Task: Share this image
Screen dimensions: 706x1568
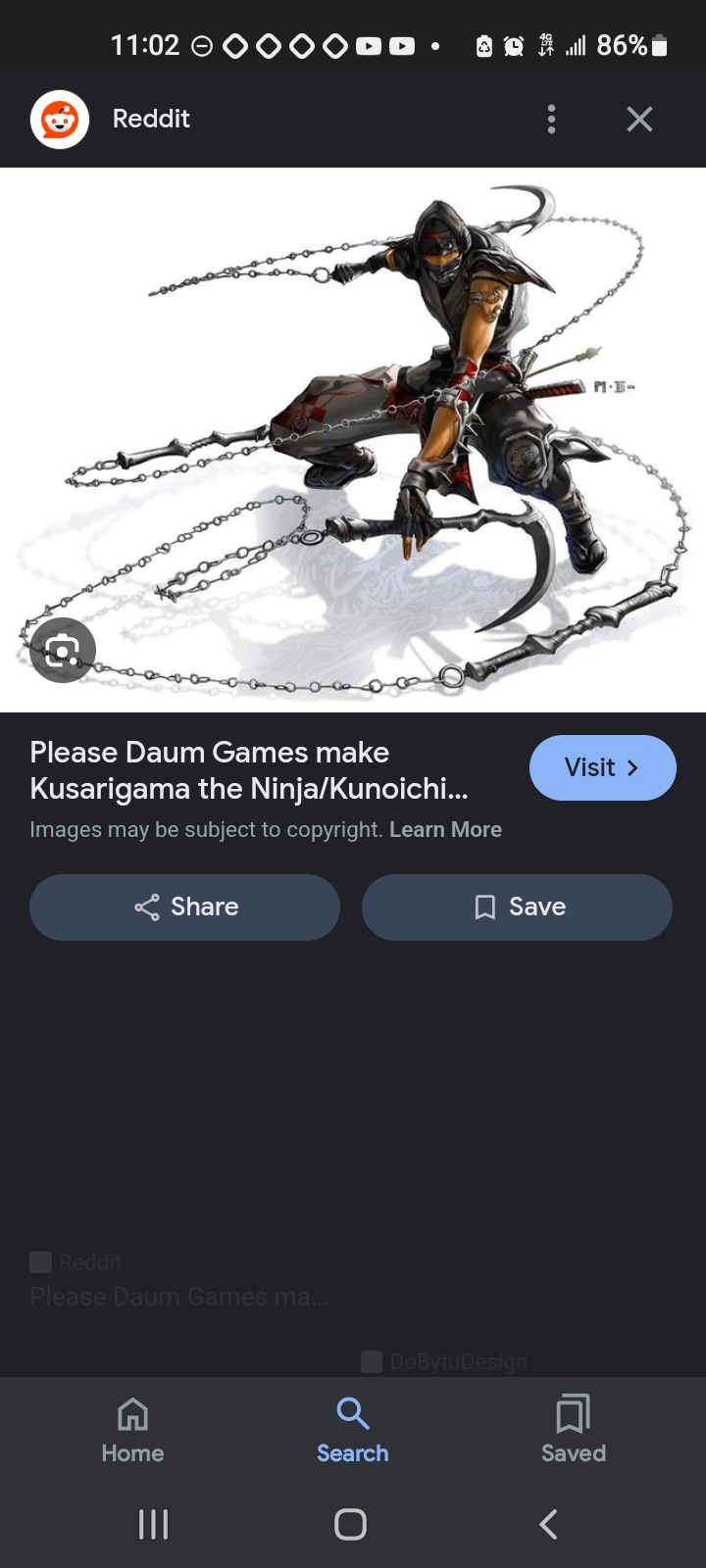Action: pyautogui.click(x=185, y=907)
